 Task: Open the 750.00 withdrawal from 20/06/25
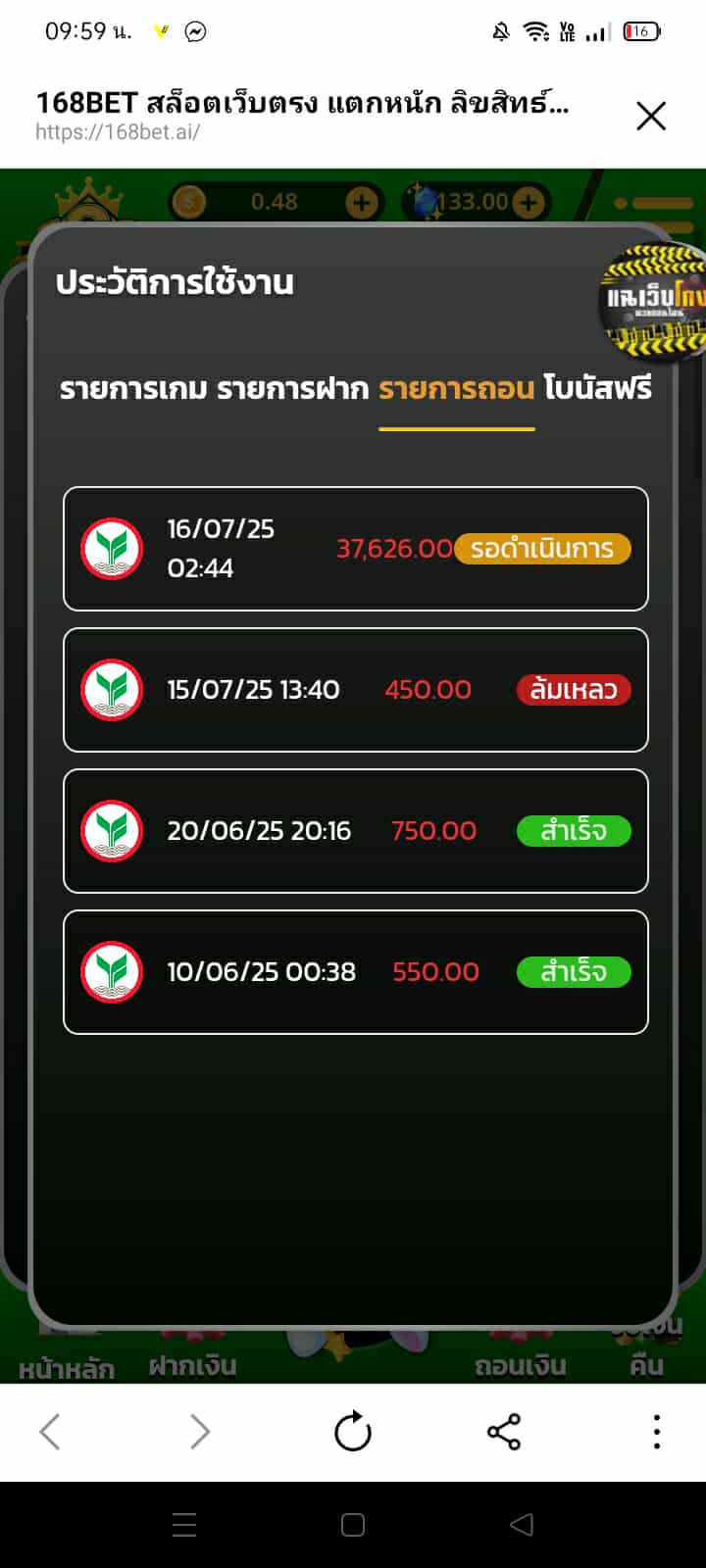(355, 831)
